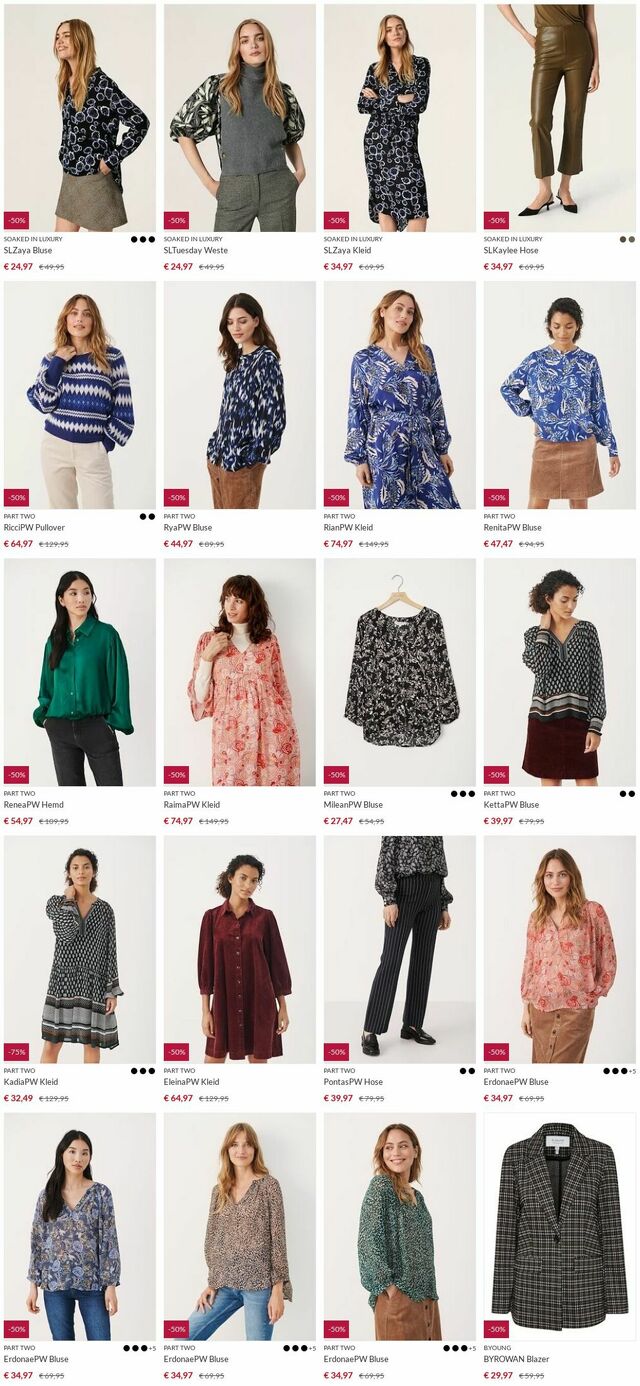Open the PontasPW Hose striped trousers
Screen dimensions: 640x1386
point(399,949)
